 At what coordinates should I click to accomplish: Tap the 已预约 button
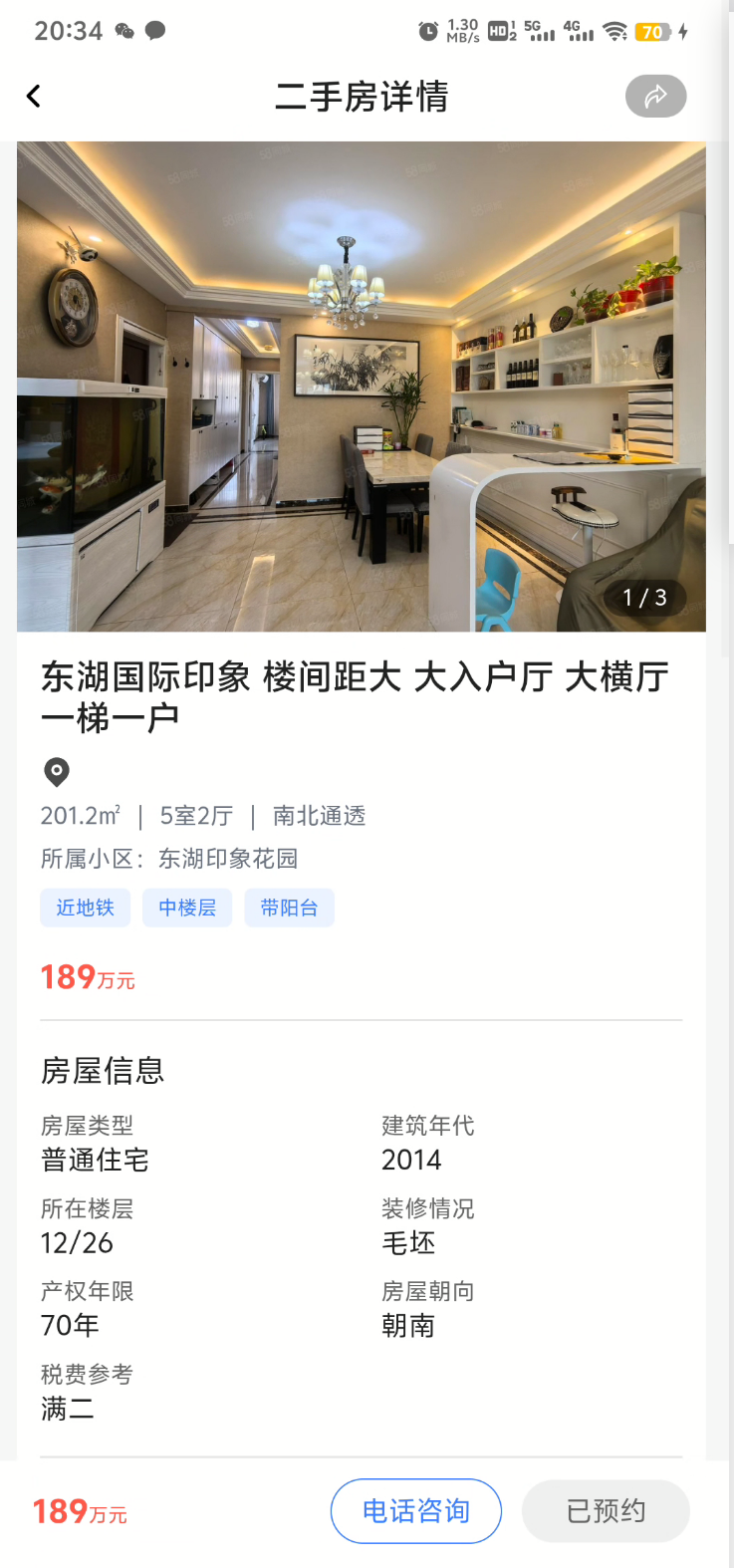(606, 1511)
